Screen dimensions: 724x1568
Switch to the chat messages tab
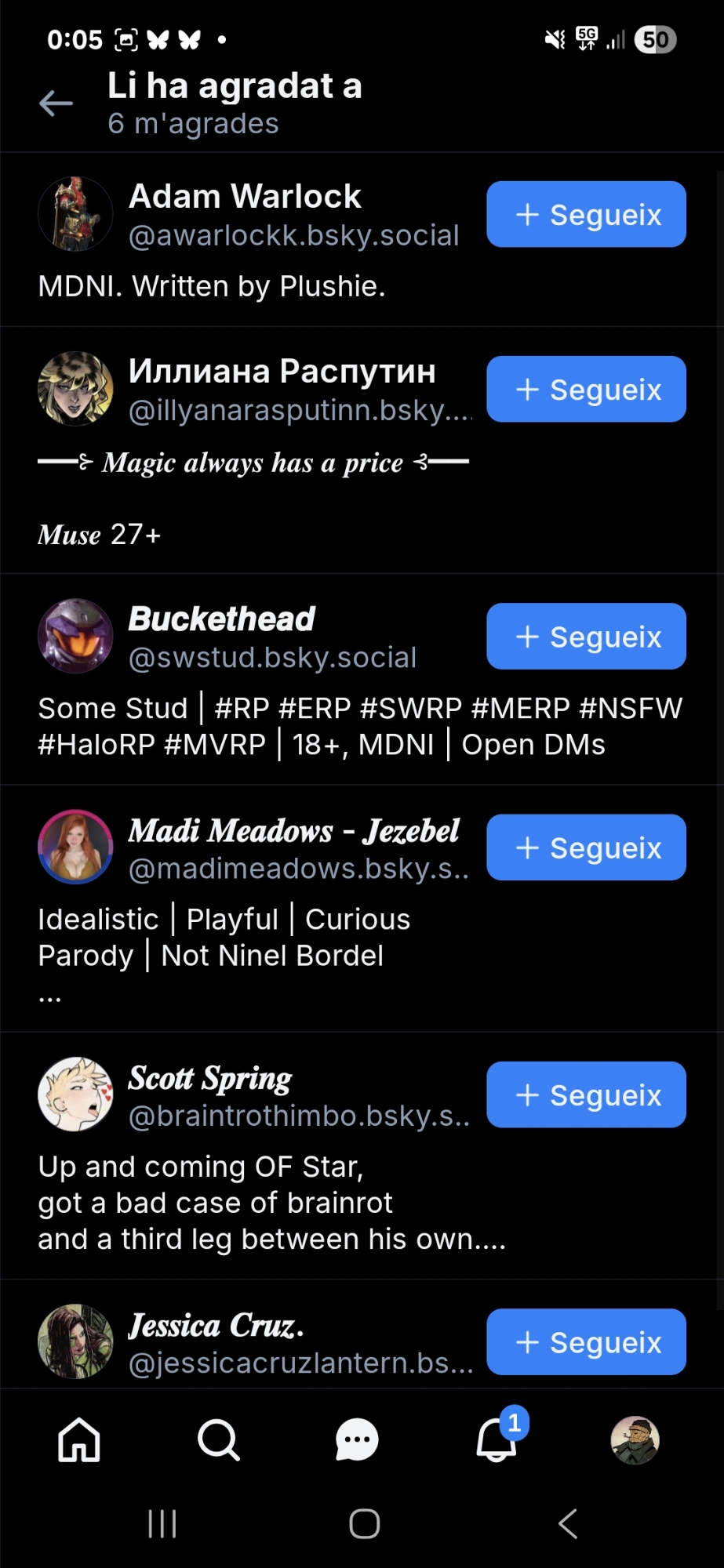pos(357,1440)
